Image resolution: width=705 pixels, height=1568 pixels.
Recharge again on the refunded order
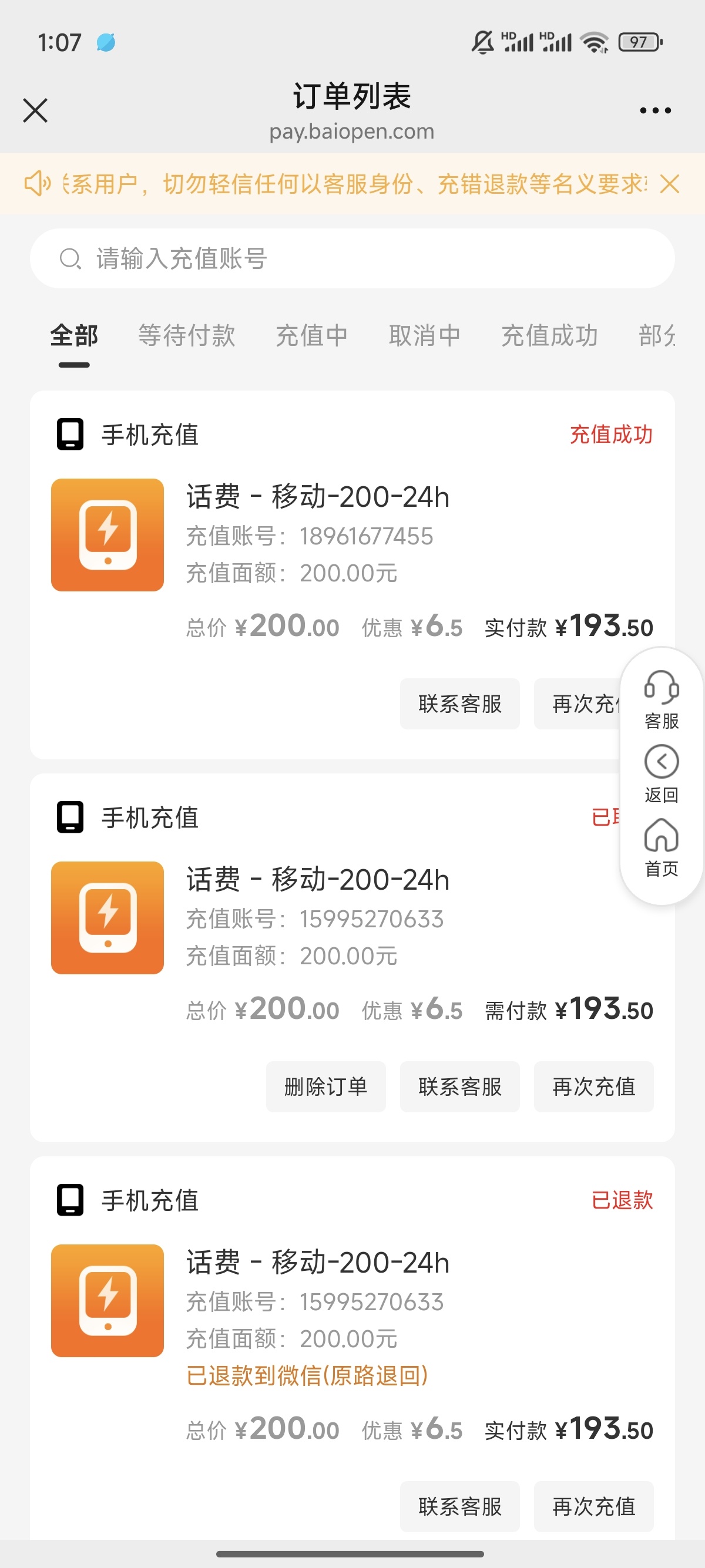(593, 1506)
